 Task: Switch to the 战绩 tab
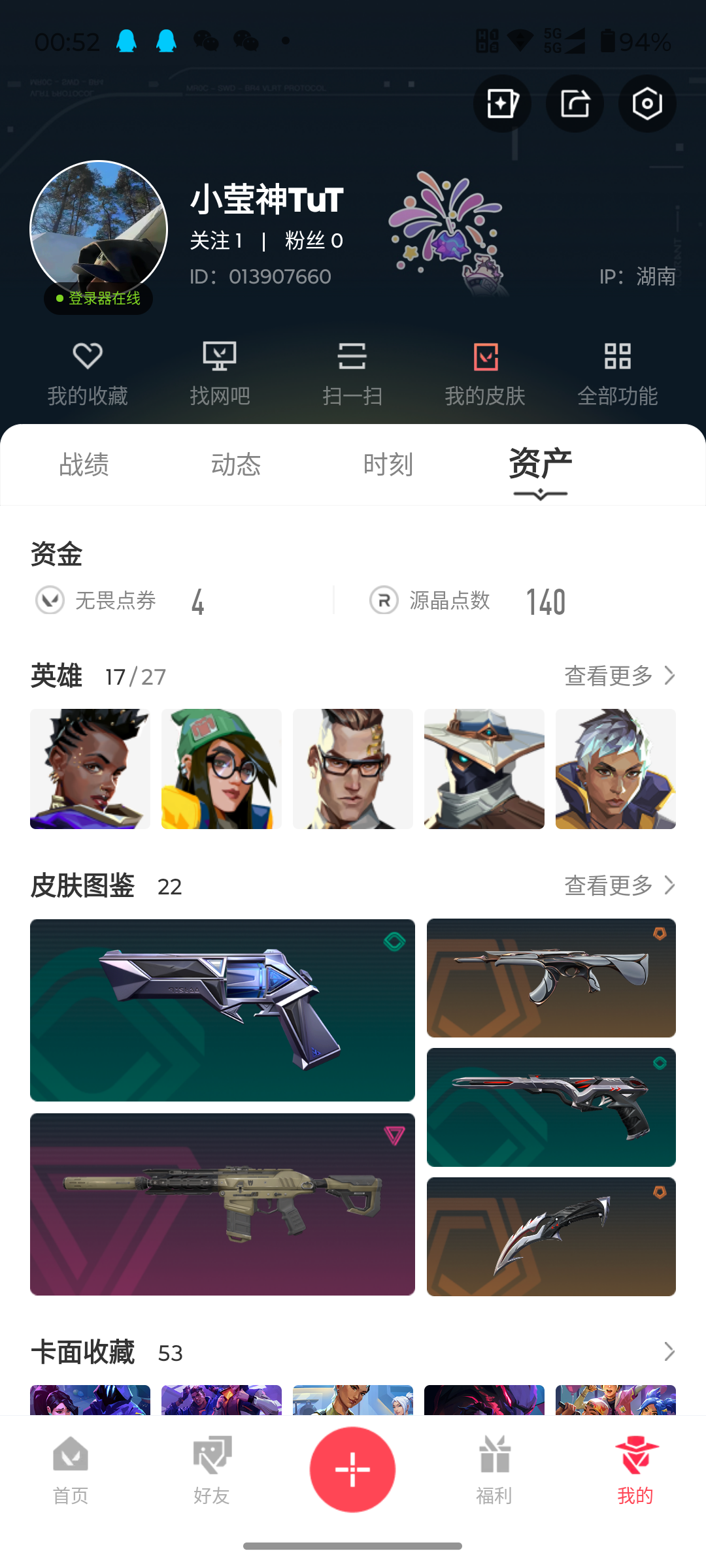coord(84,465)
